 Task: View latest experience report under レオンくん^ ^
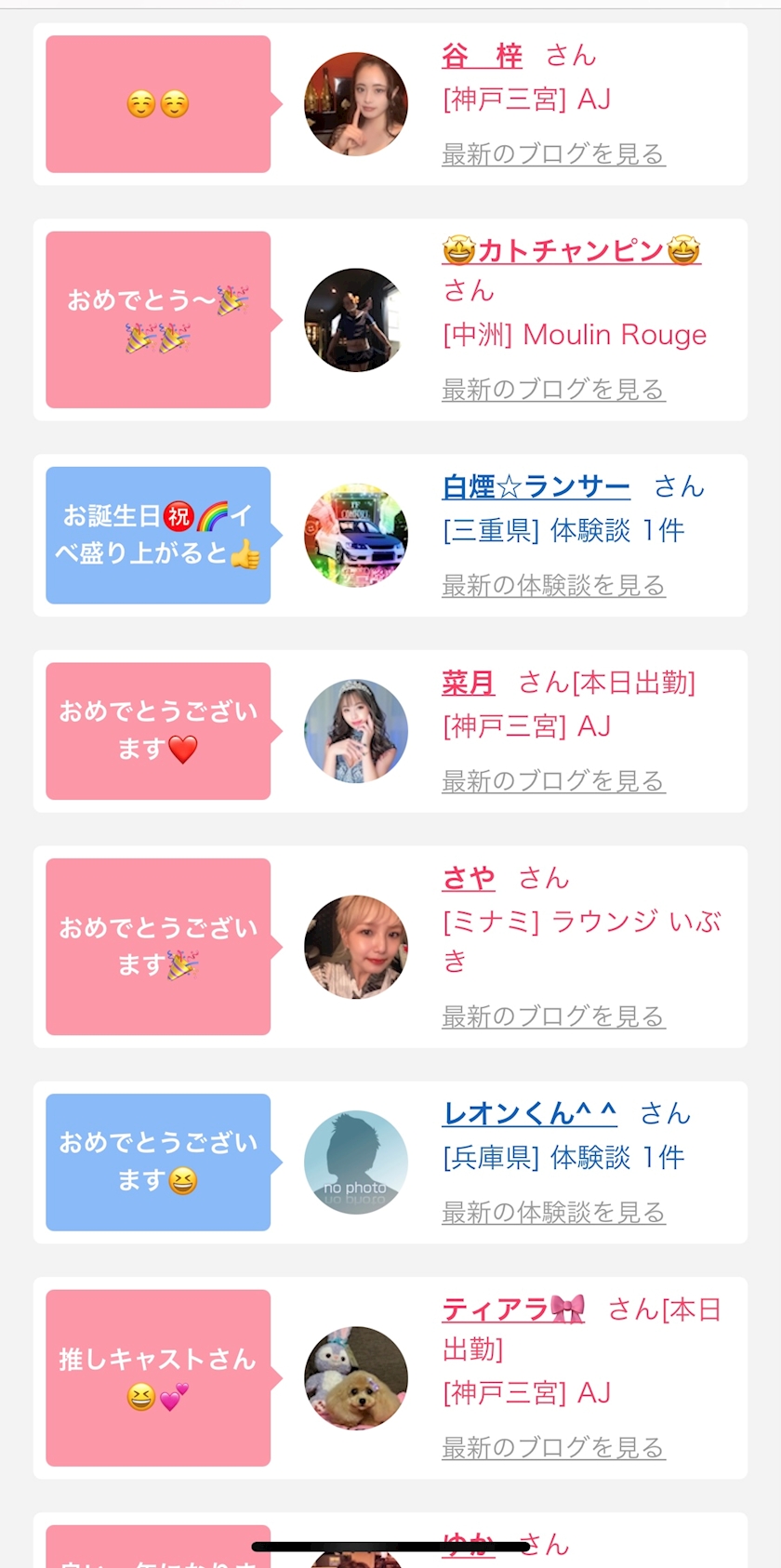[x=553, y=1212]
